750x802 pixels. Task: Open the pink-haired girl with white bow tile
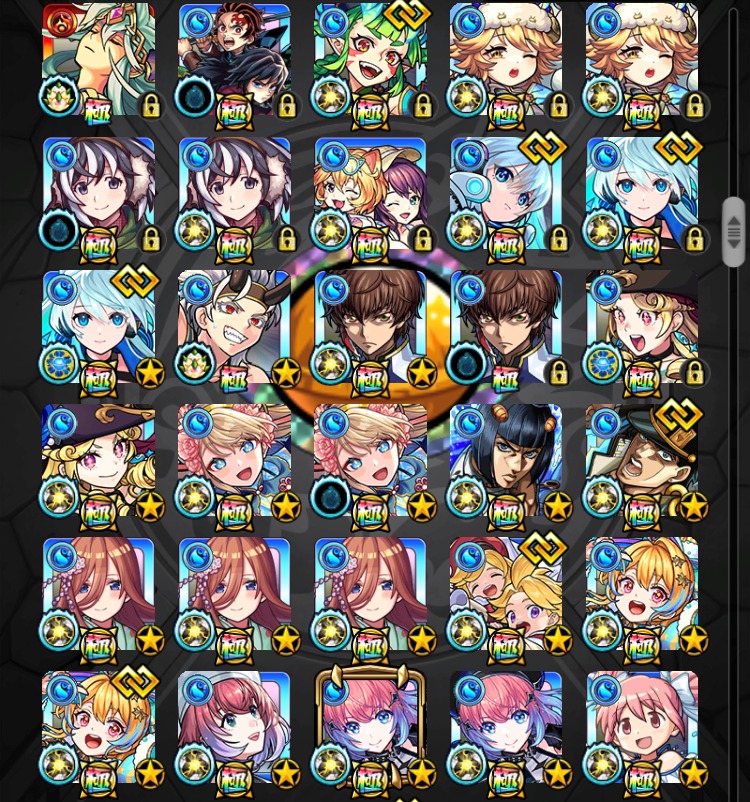tap(642, 730)
